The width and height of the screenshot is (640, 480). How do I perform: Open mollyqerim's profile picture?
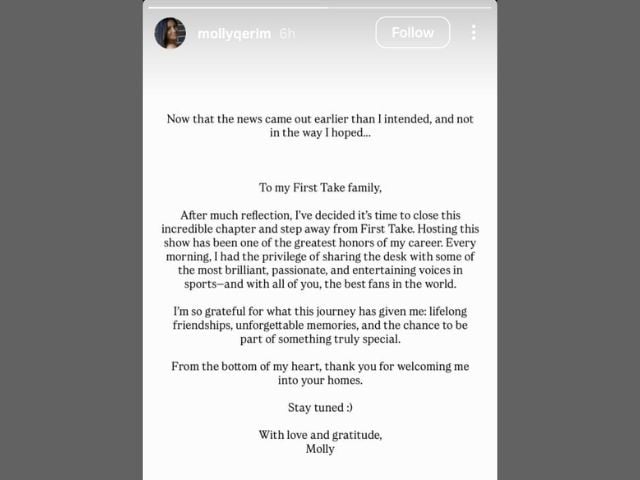click(170, 33)
